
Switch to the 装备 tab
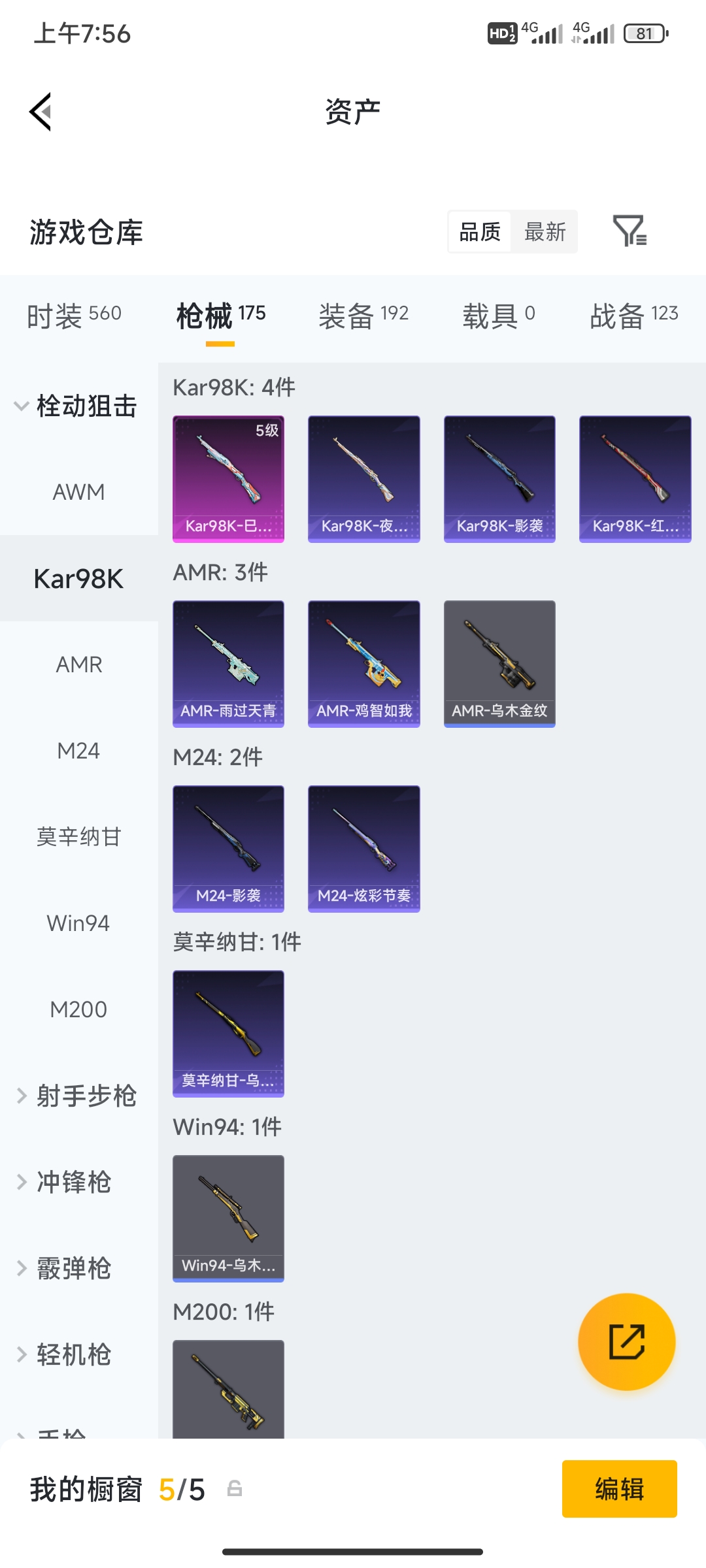click(363, 316)
